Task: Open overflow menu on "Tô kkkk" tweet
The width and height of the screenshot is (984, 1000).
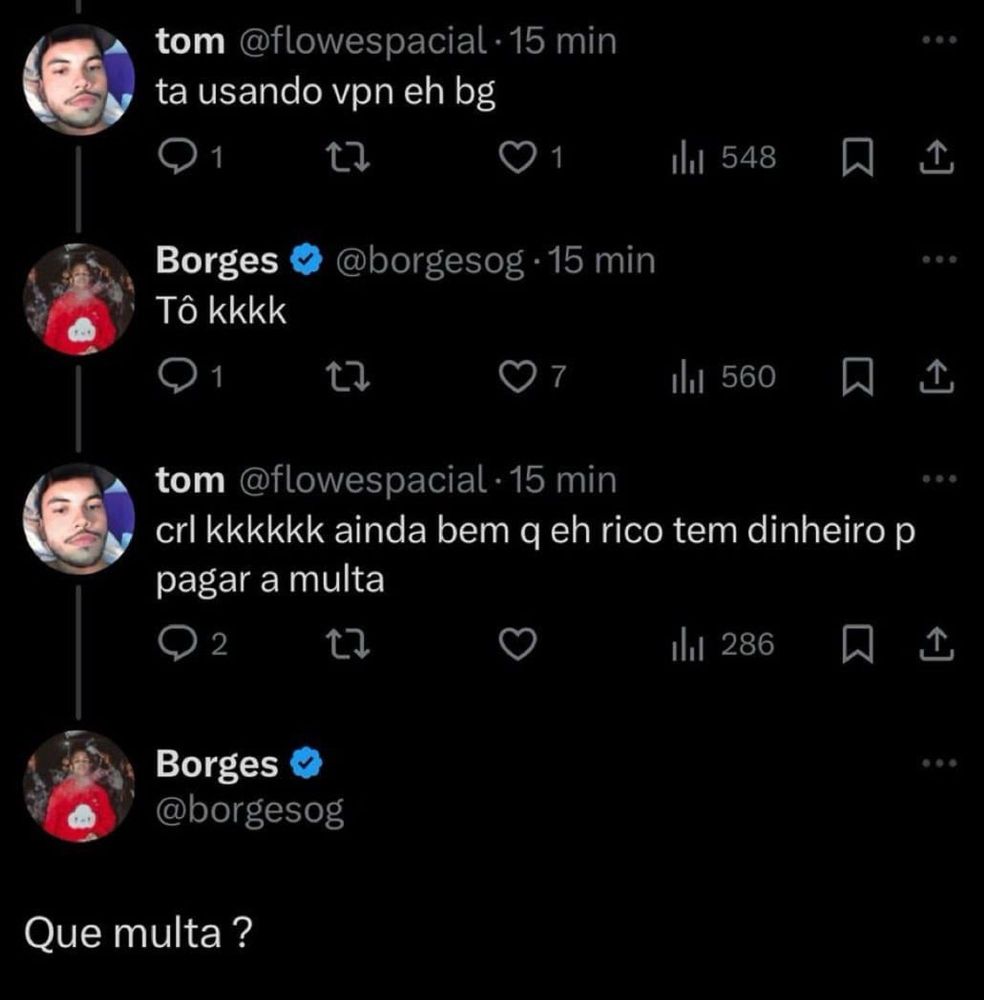Action: (939, 259)
